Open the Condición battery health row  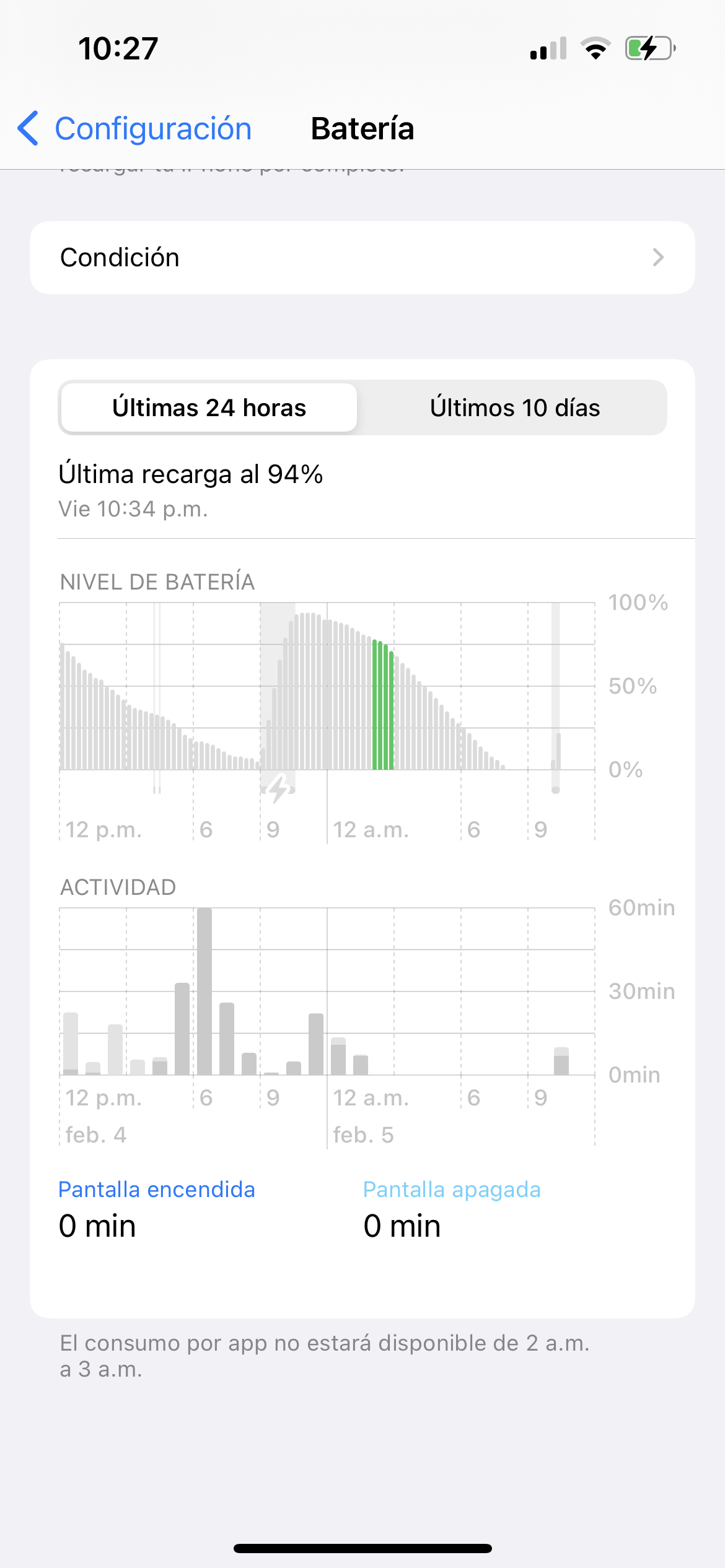click(x=362, y=258)
